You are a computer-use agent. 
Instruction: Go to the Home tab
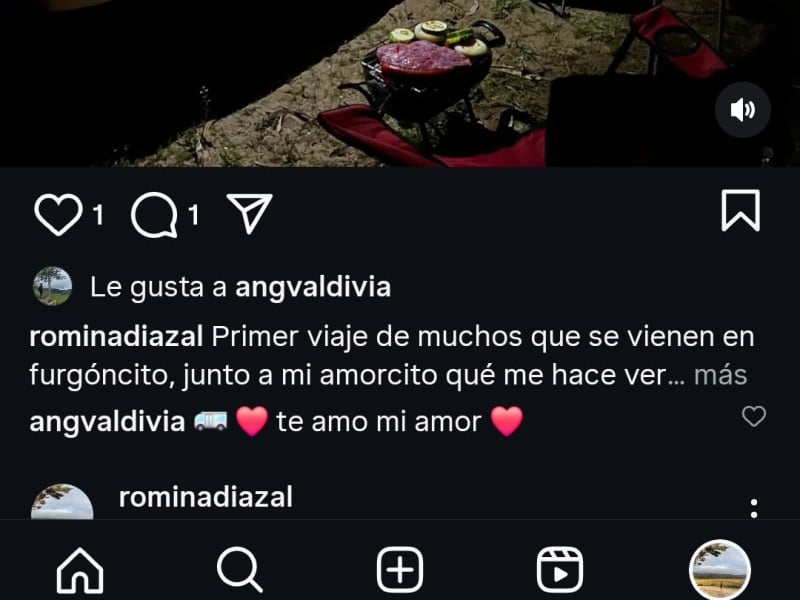80,570
